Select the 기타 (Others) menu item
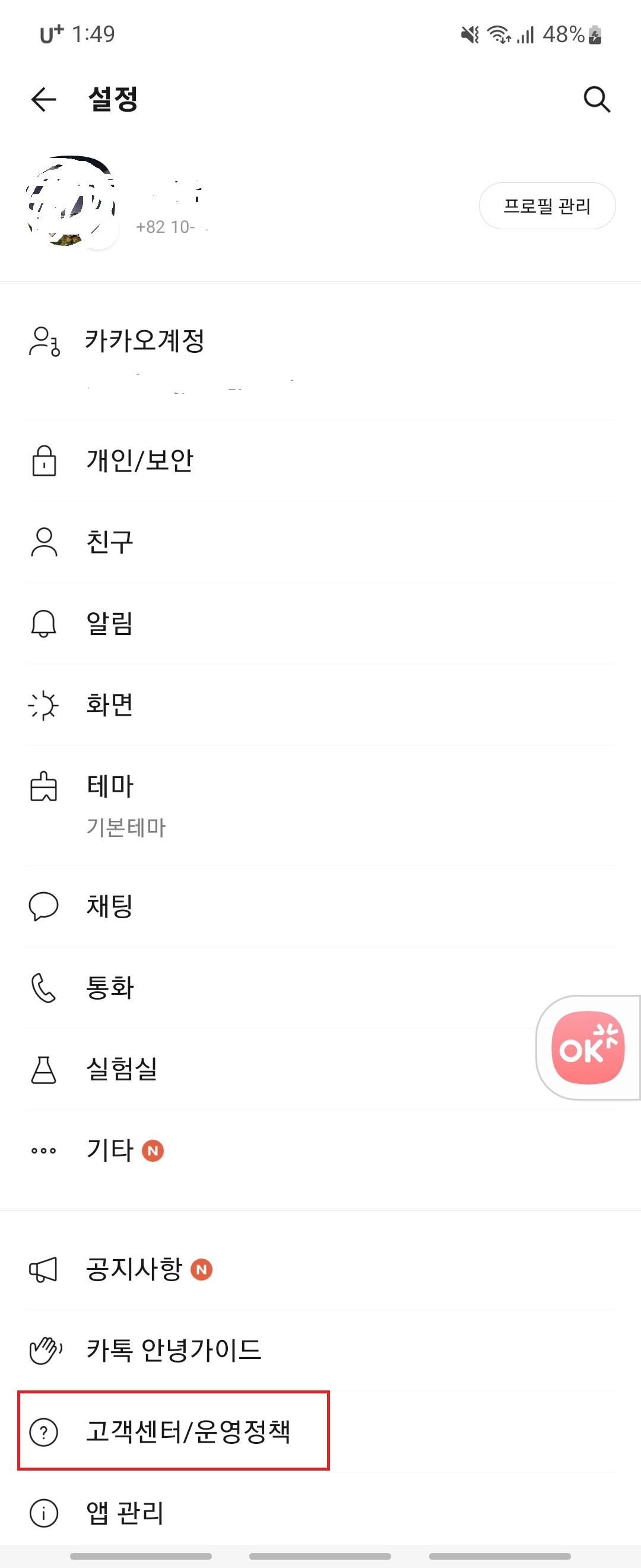This screenshot has width=641, height=1568. tap(109, 1149)
